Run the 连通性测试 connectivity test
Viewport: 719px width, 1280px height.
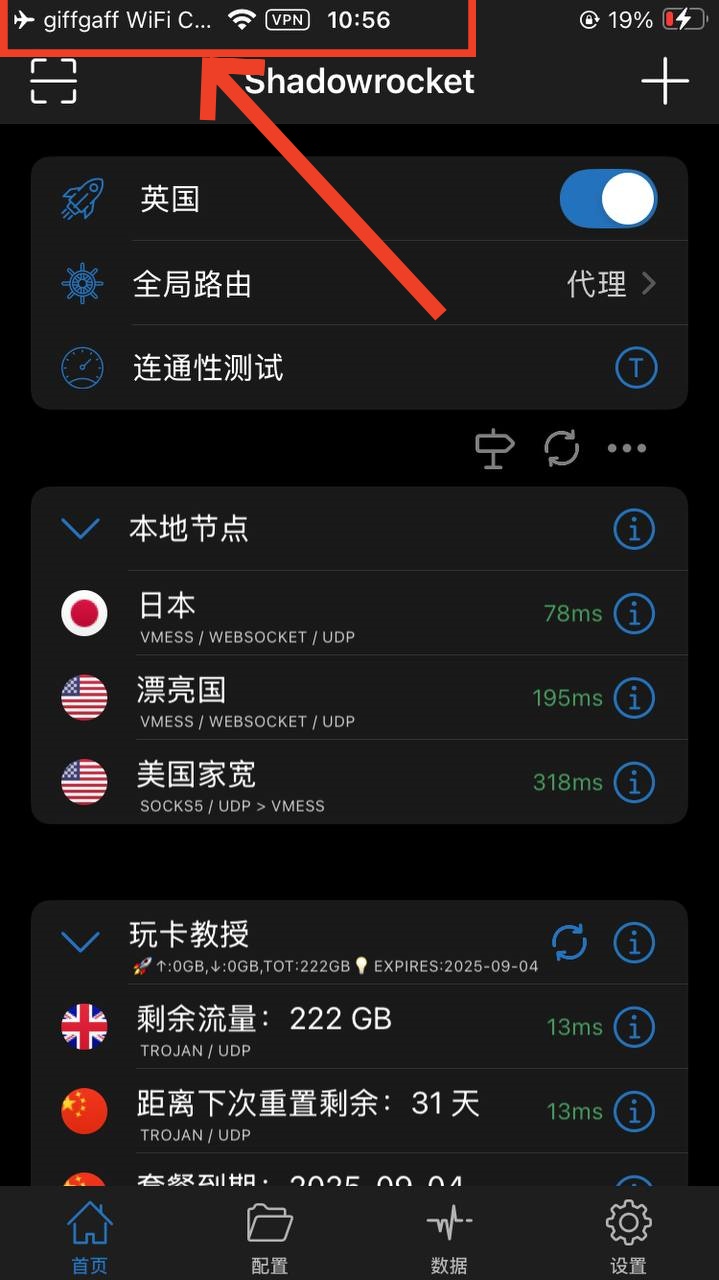point(635,368)
